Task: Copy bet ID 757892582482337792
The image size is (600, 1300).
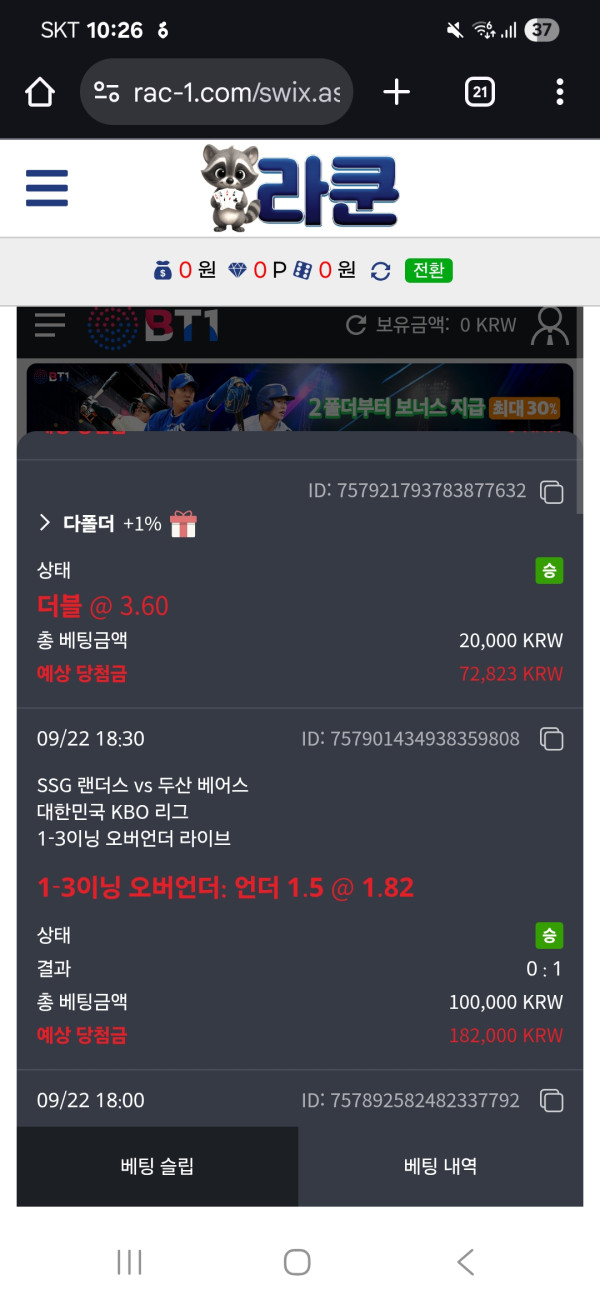Action: [551, 1101]
